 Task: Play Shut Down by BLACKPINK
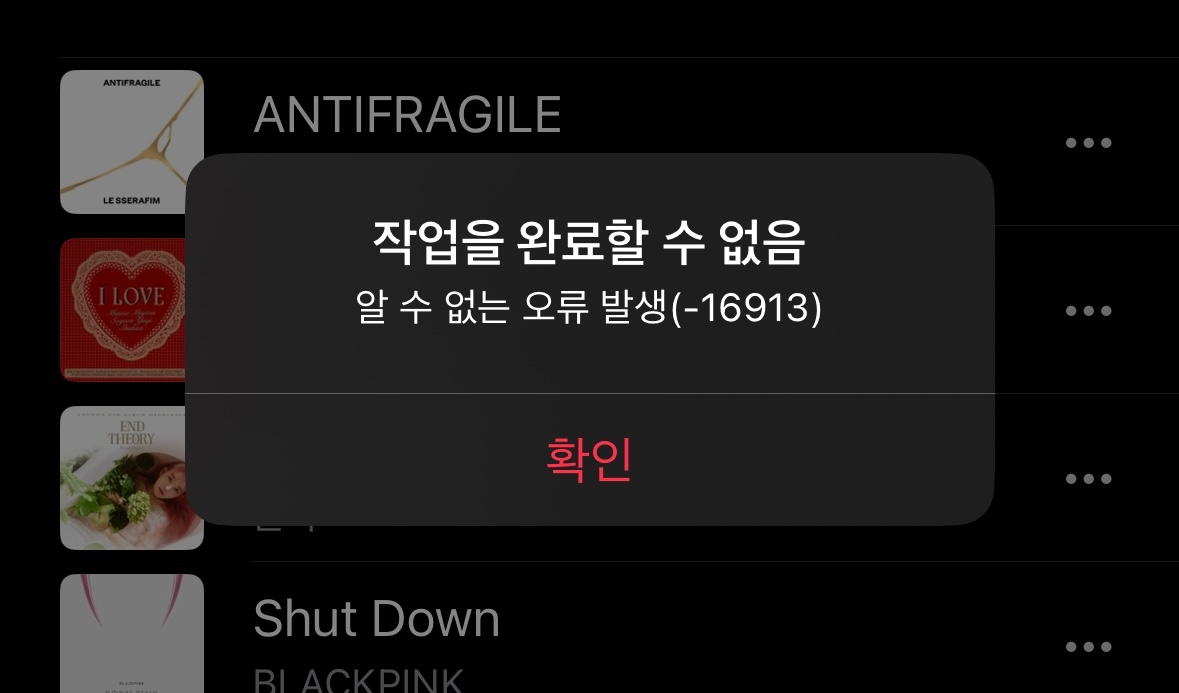(376, 620)
